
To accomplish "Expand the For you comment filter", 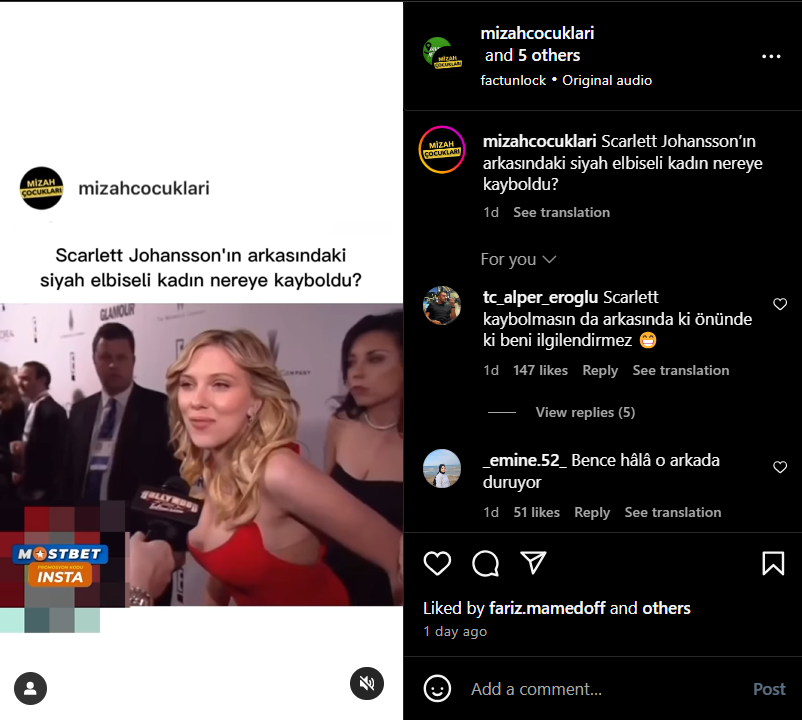I will click(518, 259).
